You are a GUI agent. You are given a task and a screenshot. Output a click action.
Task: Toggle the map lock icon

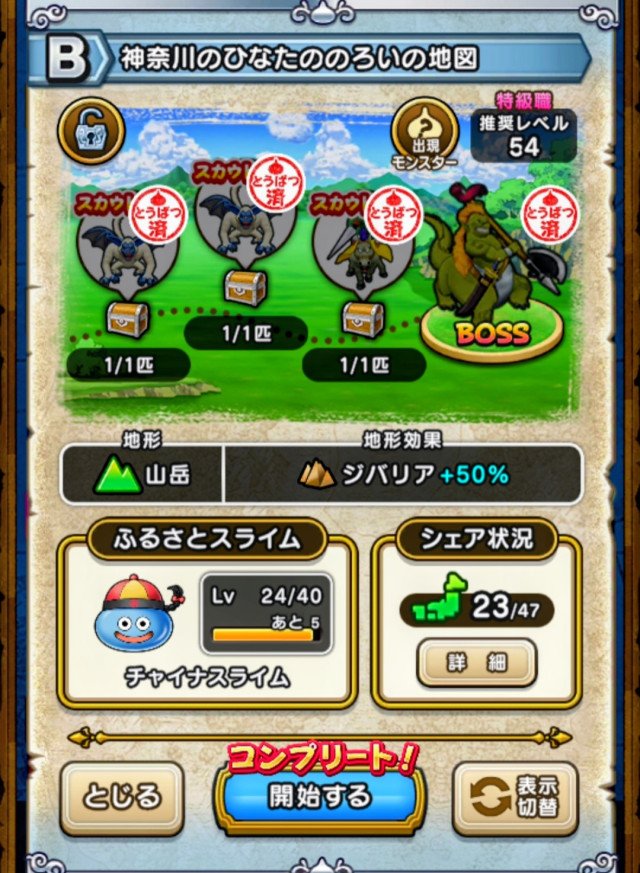[x=91, y=129]
